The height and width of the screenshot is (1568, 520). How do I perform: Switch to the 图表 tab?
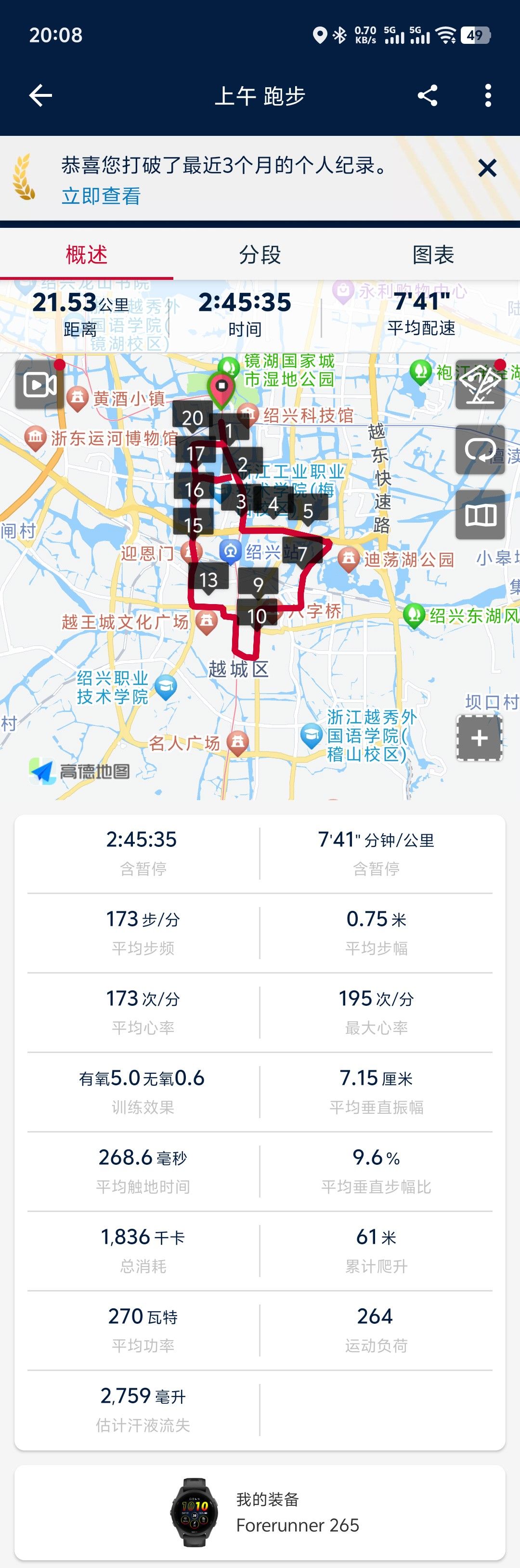pyautogui.click(x=433, y=254)
